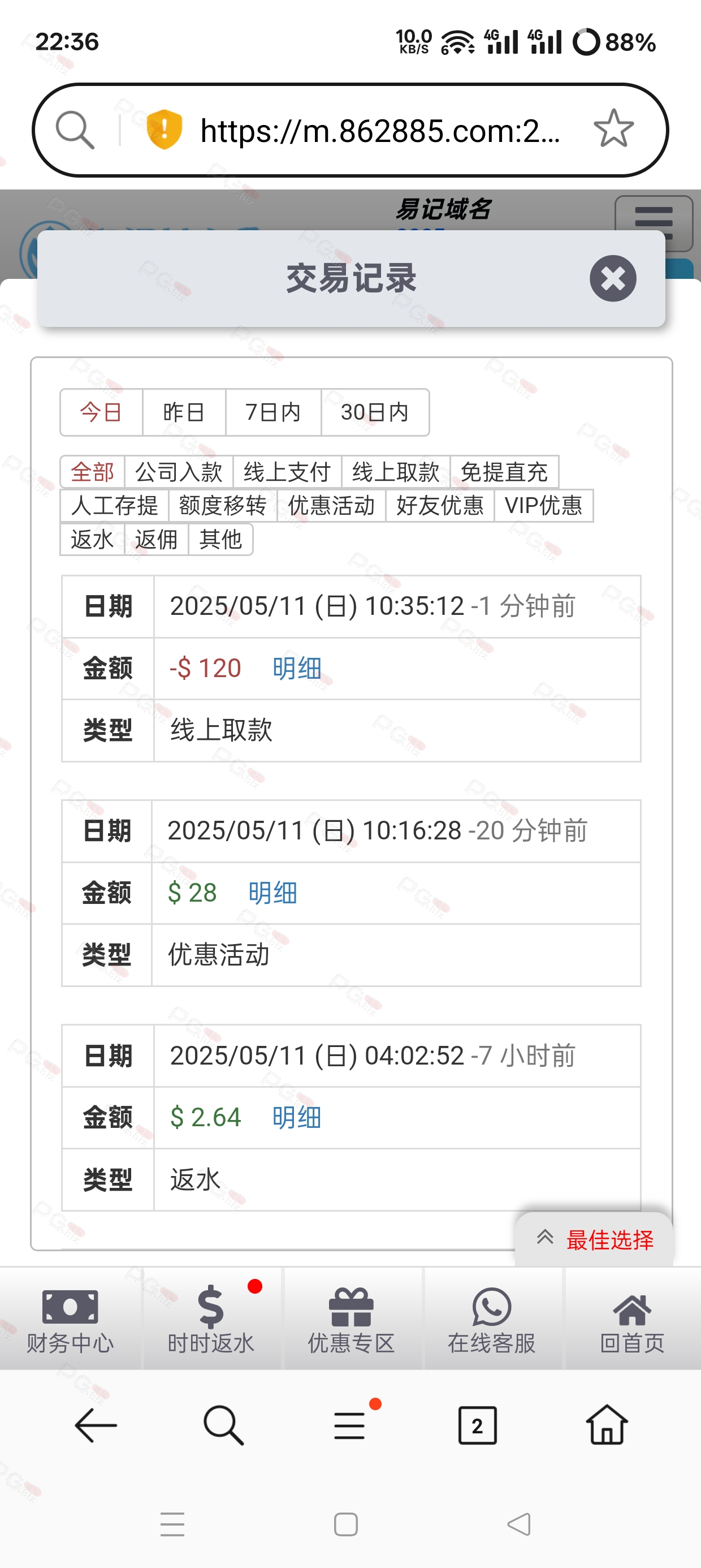
Task: Filter records by 返水
Action: pos(93,539)
